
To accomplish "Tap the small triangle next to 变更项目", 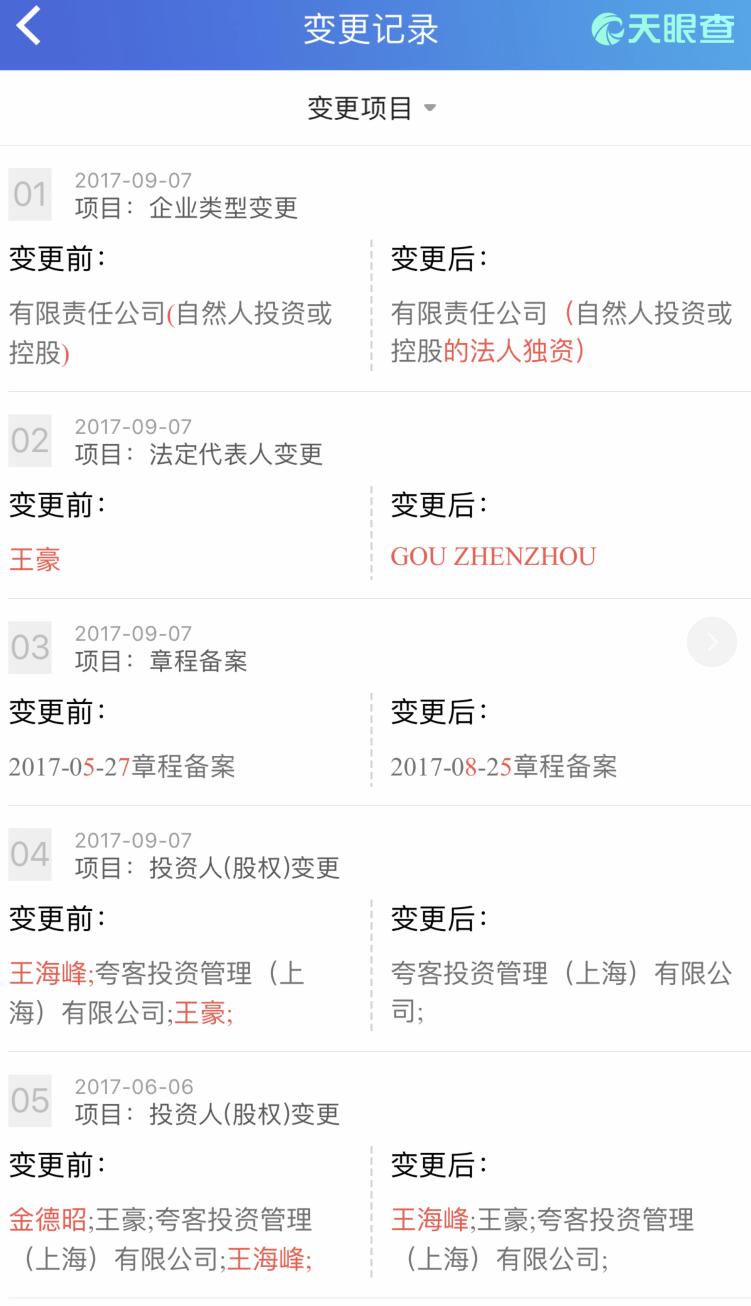I will click(x=432, y=109).
